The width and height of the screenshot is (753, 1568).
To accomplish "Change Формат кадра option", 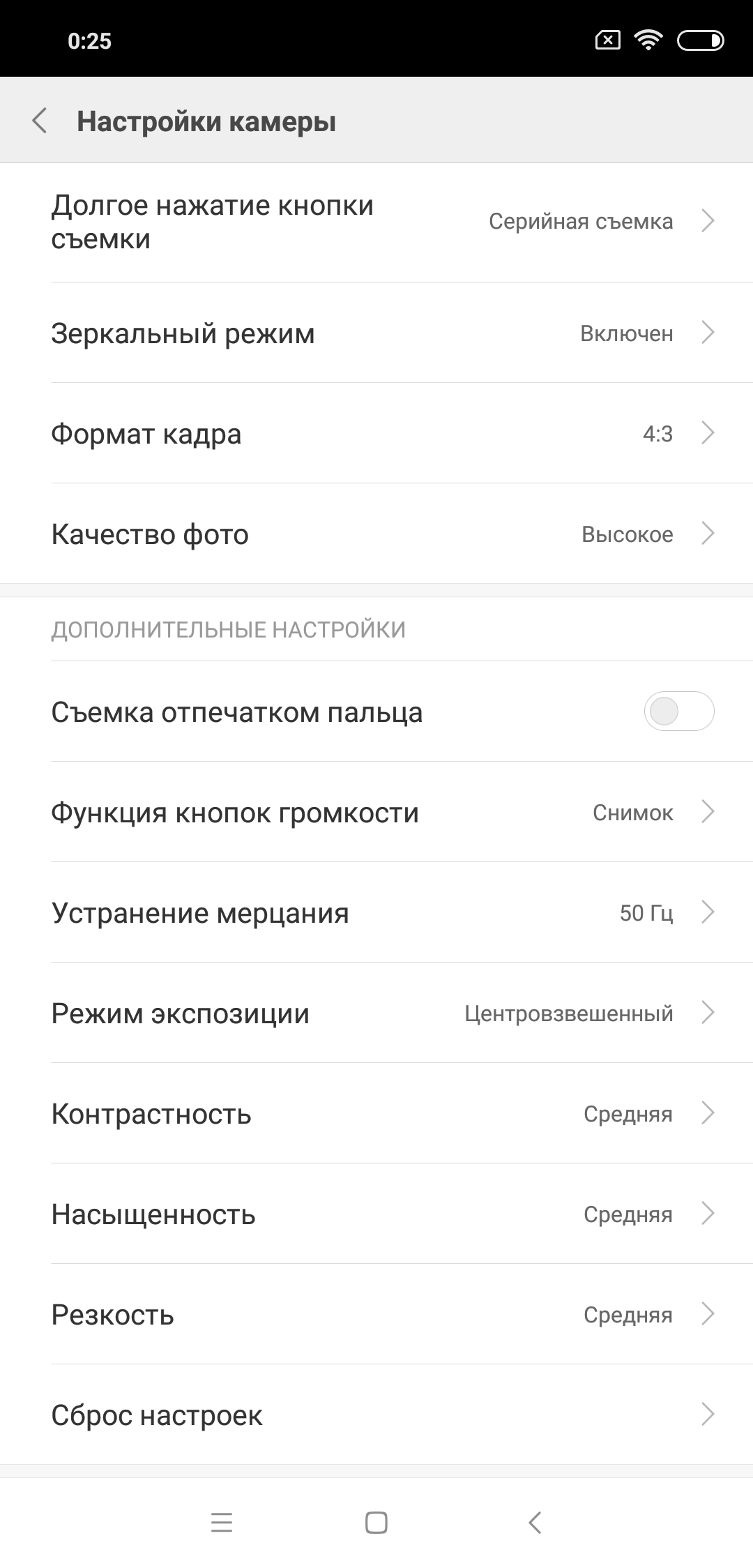I will point(376,434).
